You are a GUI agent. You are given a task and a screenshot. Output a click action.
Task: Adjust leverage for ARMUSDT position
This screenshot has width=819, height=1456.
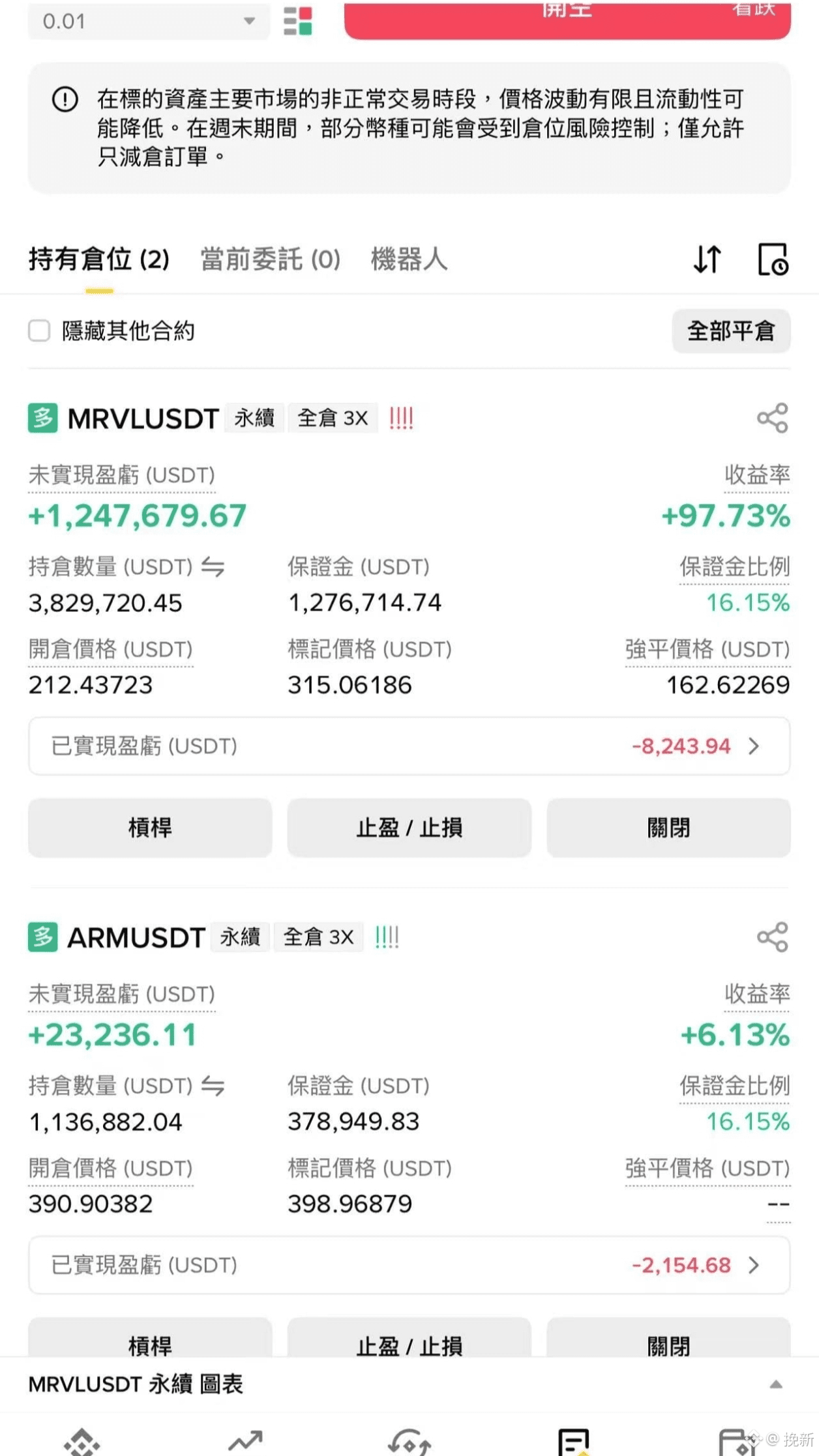pos(150,1339)
